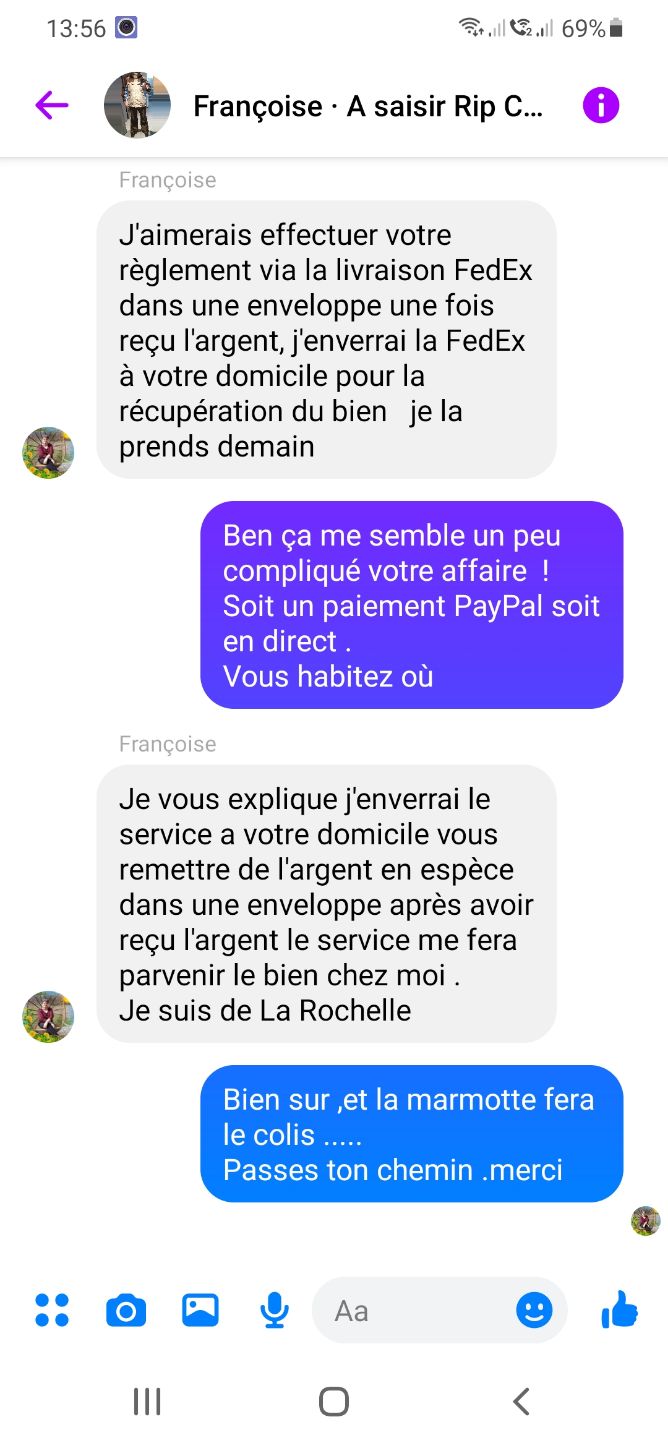Open the gallery to attach an image
The image size is (668, 1447).
200,1310
